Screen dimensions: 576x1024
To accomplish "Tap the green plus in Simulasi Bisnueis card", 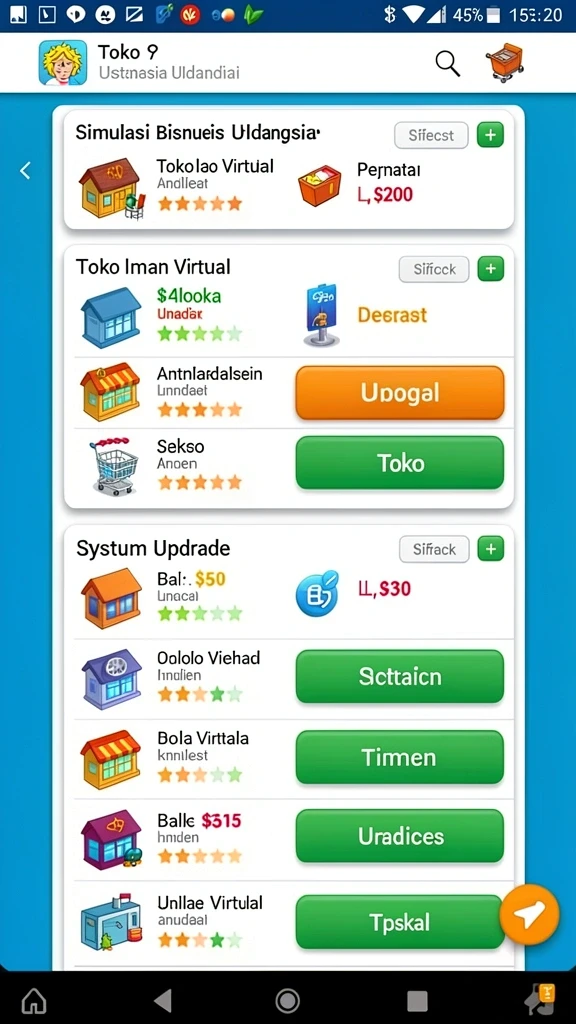I will 490,135.
